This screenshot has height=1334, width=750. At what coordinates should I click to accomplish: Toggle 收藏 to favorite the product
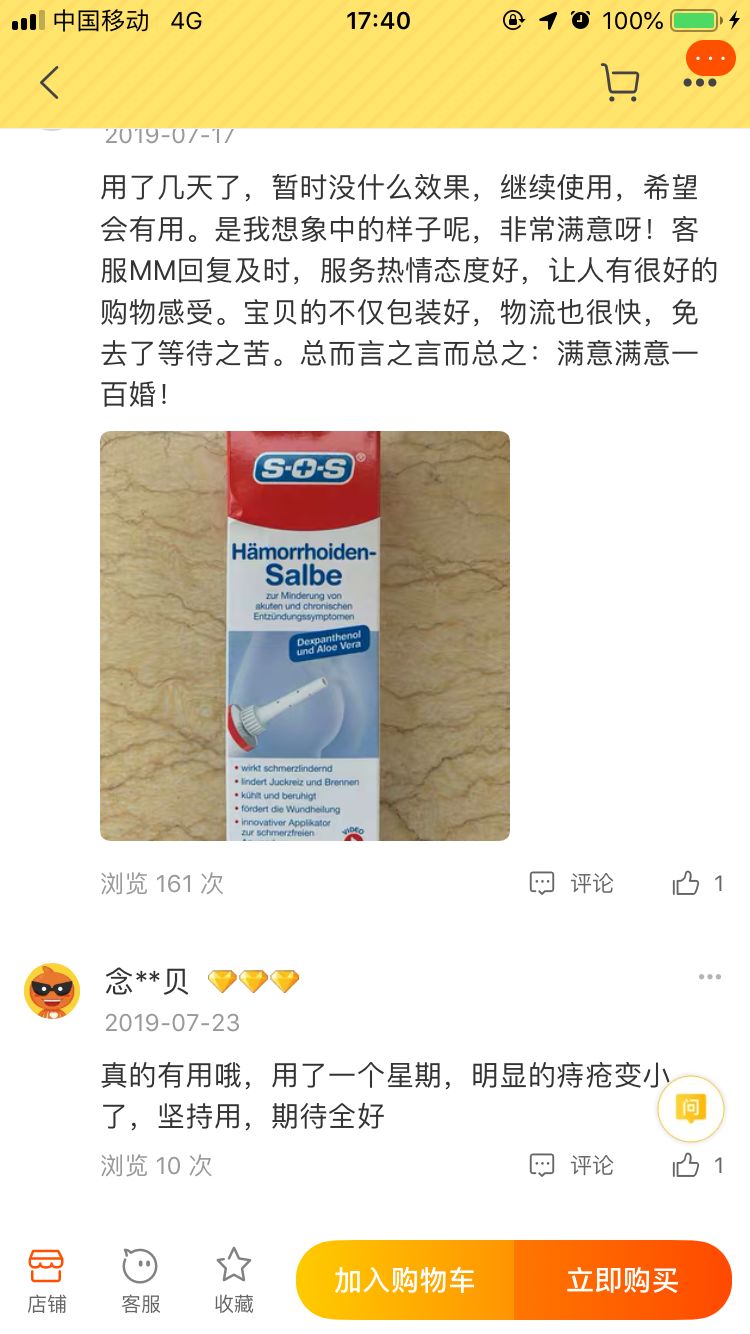pyautogui.click(x=233, y=1278)
